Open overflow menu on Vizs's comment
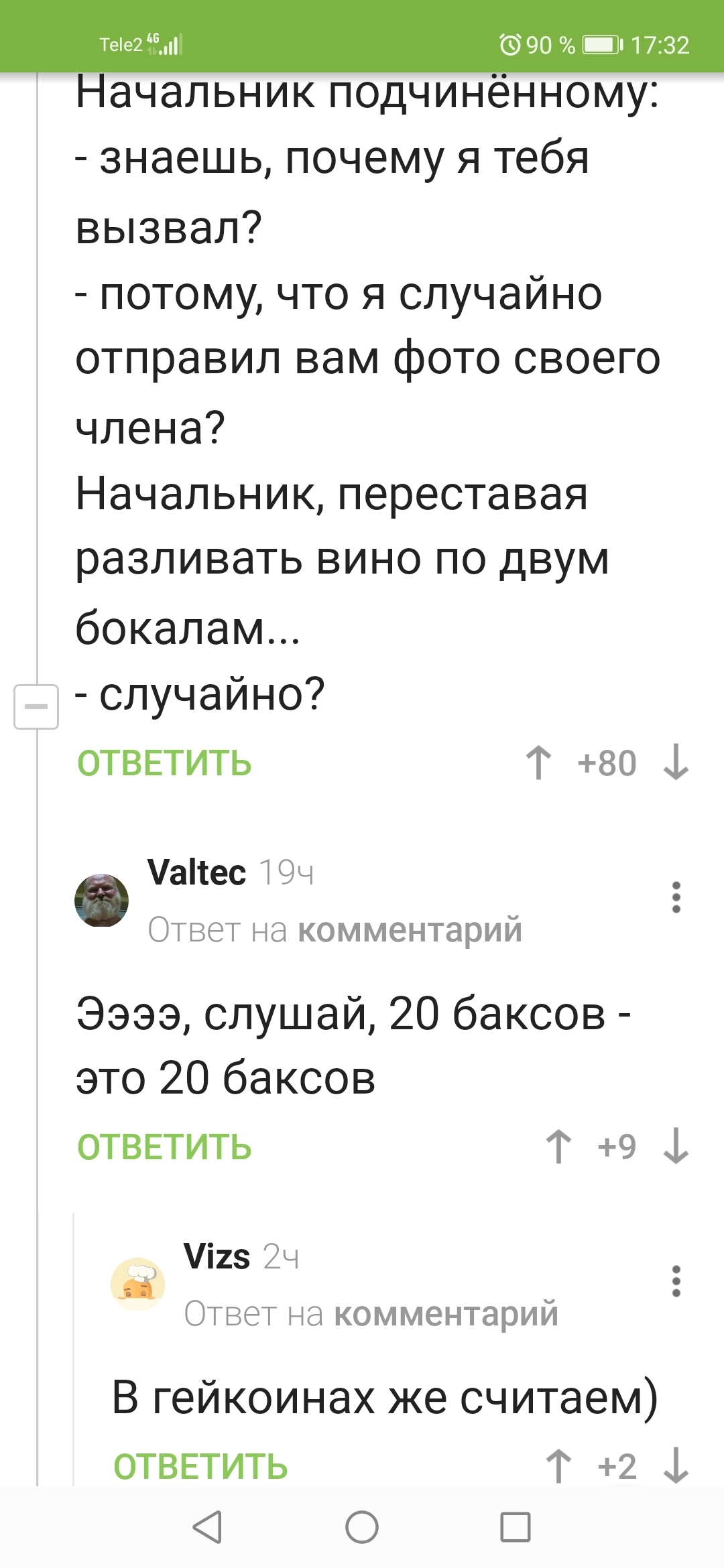This screenshot has height=1568, width=724. (x=676, y=1281)
